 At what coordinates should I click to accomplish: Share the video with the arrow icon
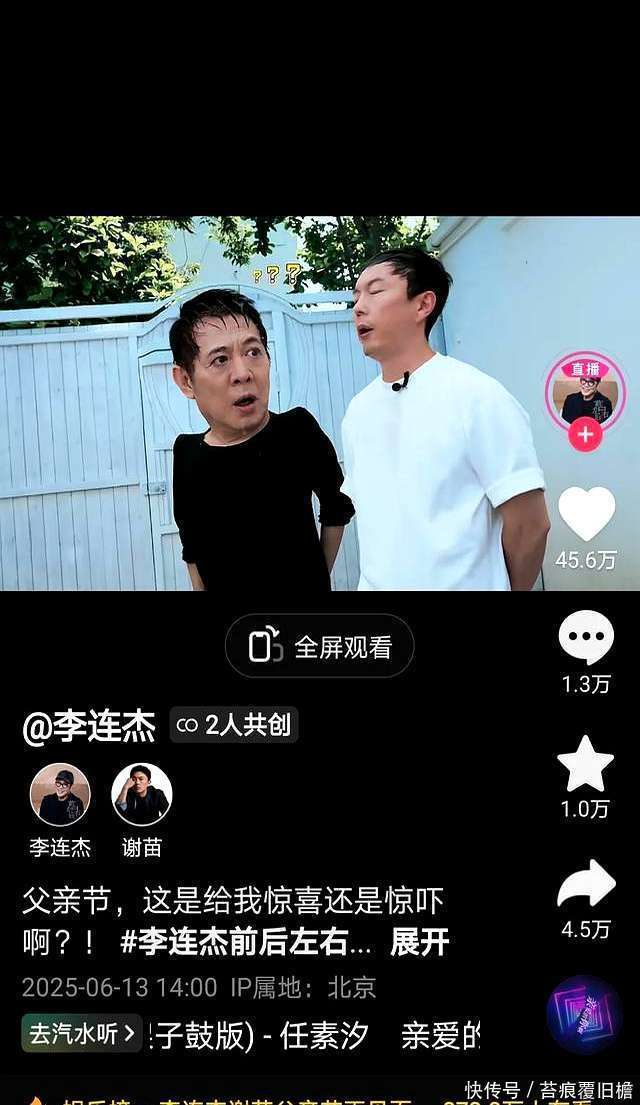[586, 885]
